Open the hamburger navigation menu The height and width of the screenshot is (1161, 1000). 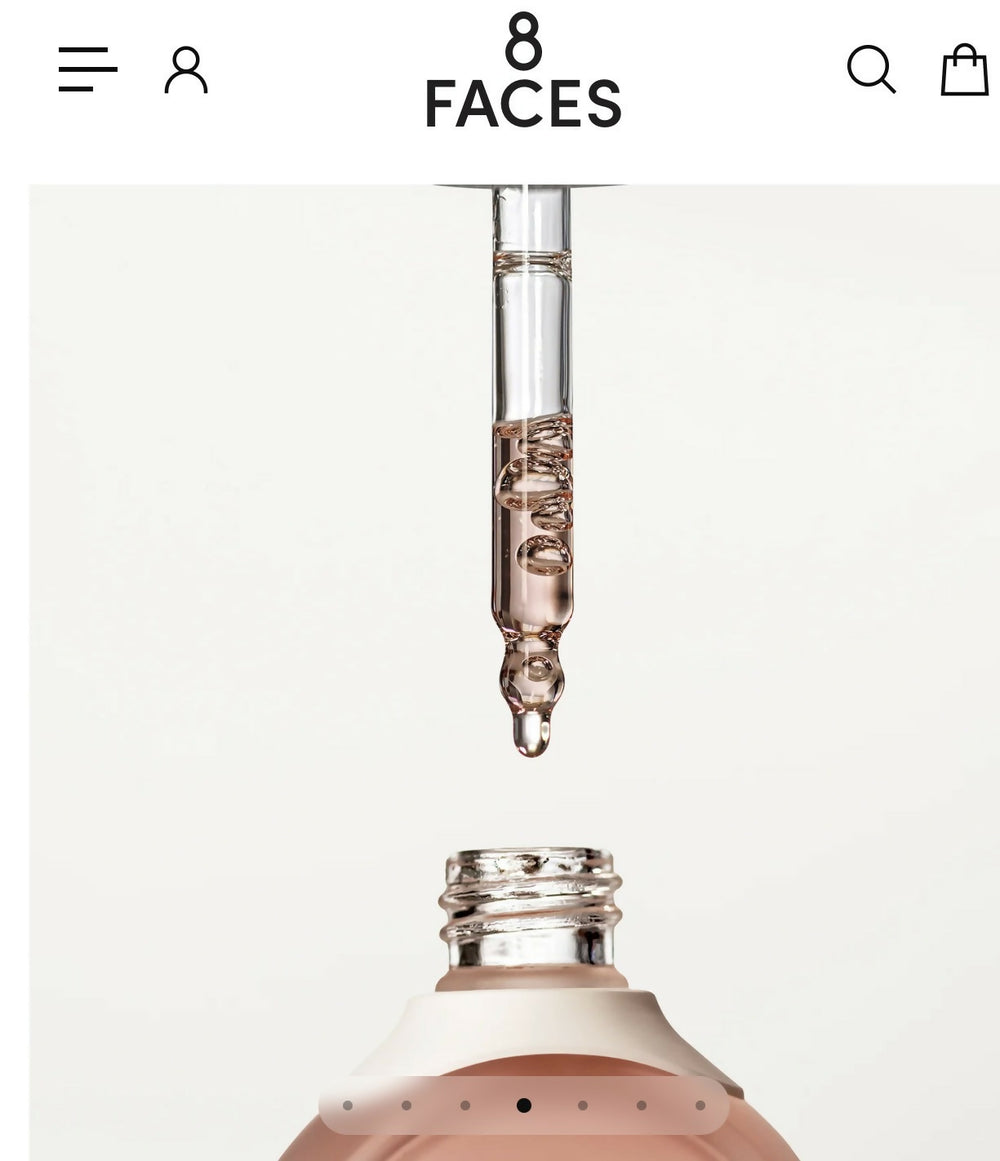(x=88, y=70)
